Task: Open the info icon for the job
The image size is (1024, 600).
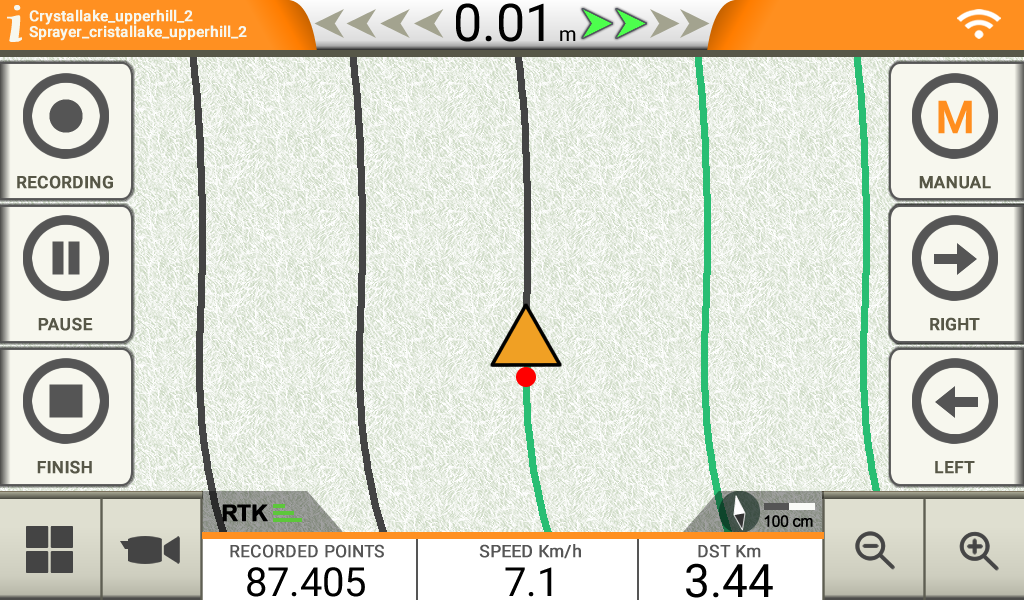Action: [14, 24]
